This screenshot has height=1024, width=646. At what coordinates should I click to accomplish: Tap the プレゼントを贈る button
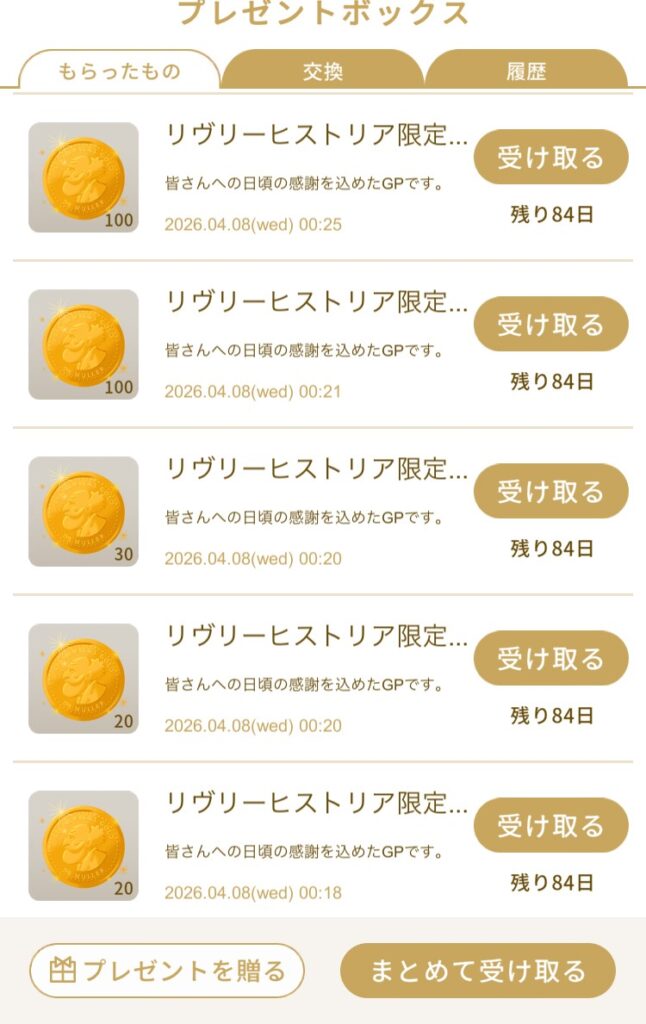(x=167, y=970)
